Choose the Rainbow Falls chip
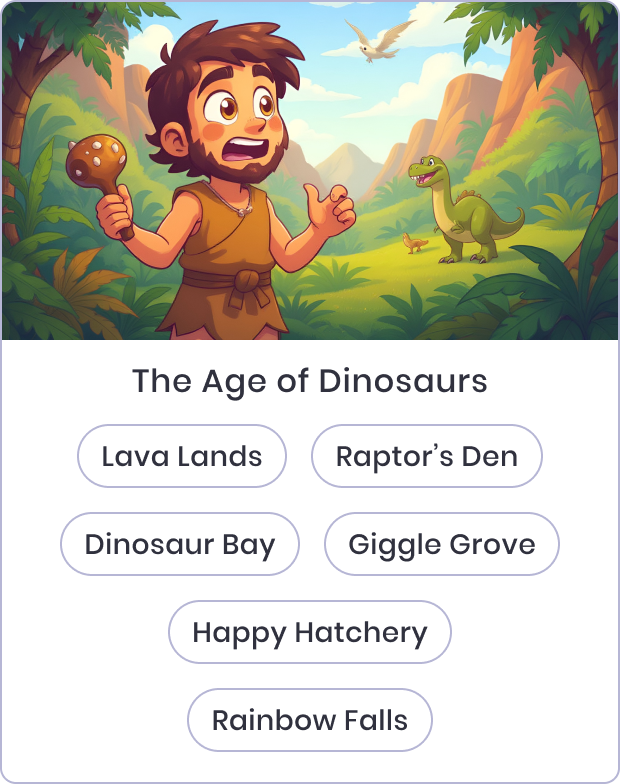620x784 pixels. (x=310, y=720)
